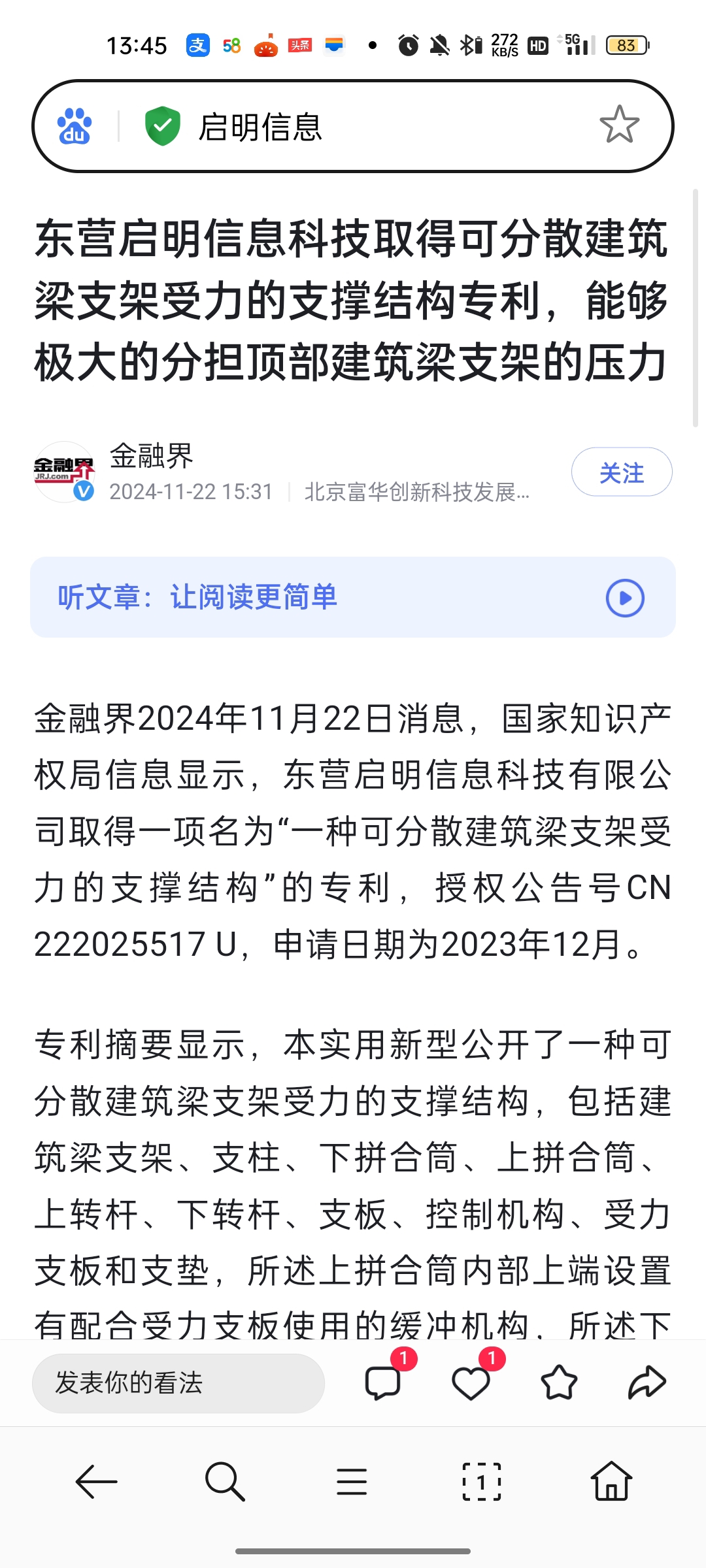Tap the star to favorite this page
The height and width of the screenshot is (1568, 706).
pyautogui.click(x=619, y=124)
